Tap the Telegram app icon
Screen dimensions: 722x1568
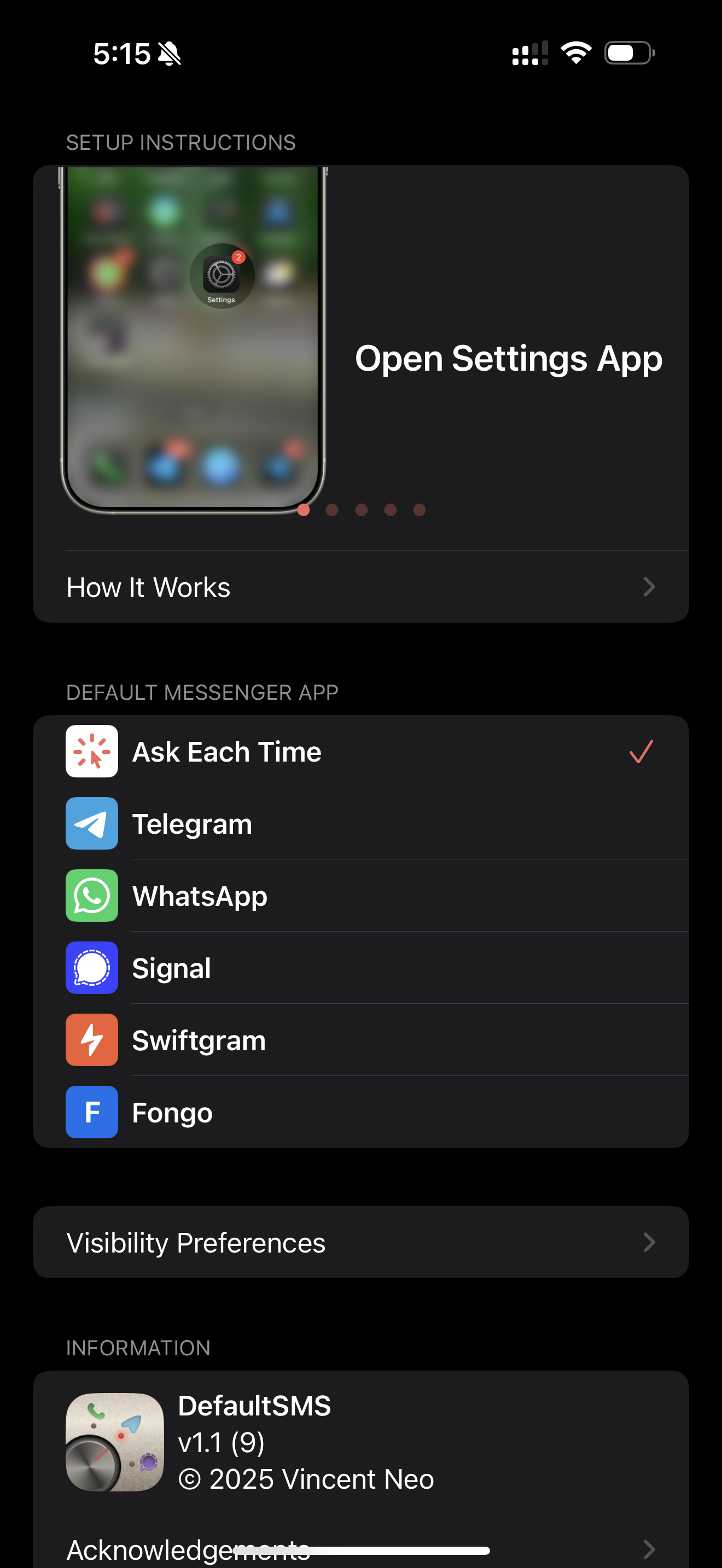pyautogui.click(x=91, y=823)
